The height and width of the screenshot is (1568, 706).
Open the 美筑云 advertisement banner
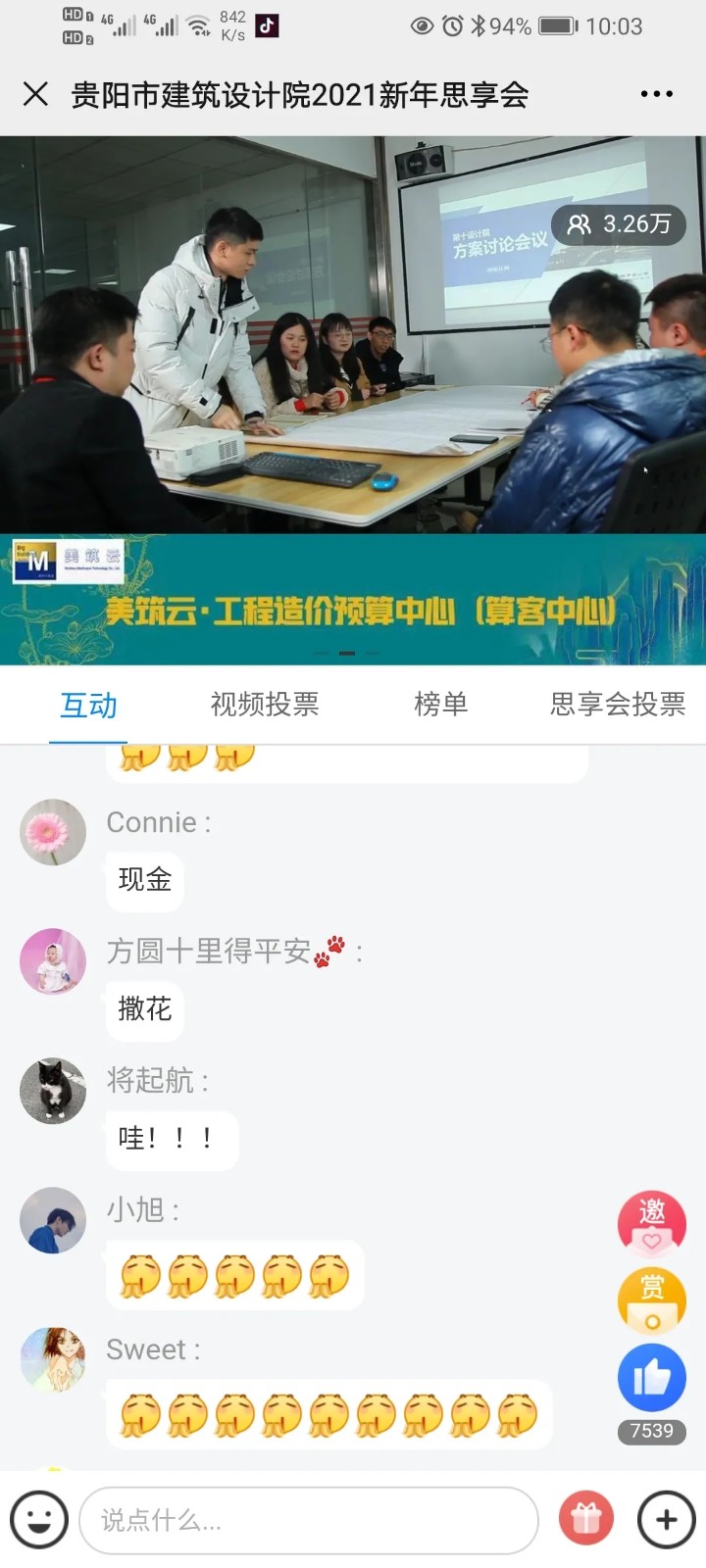click(353, 600)
